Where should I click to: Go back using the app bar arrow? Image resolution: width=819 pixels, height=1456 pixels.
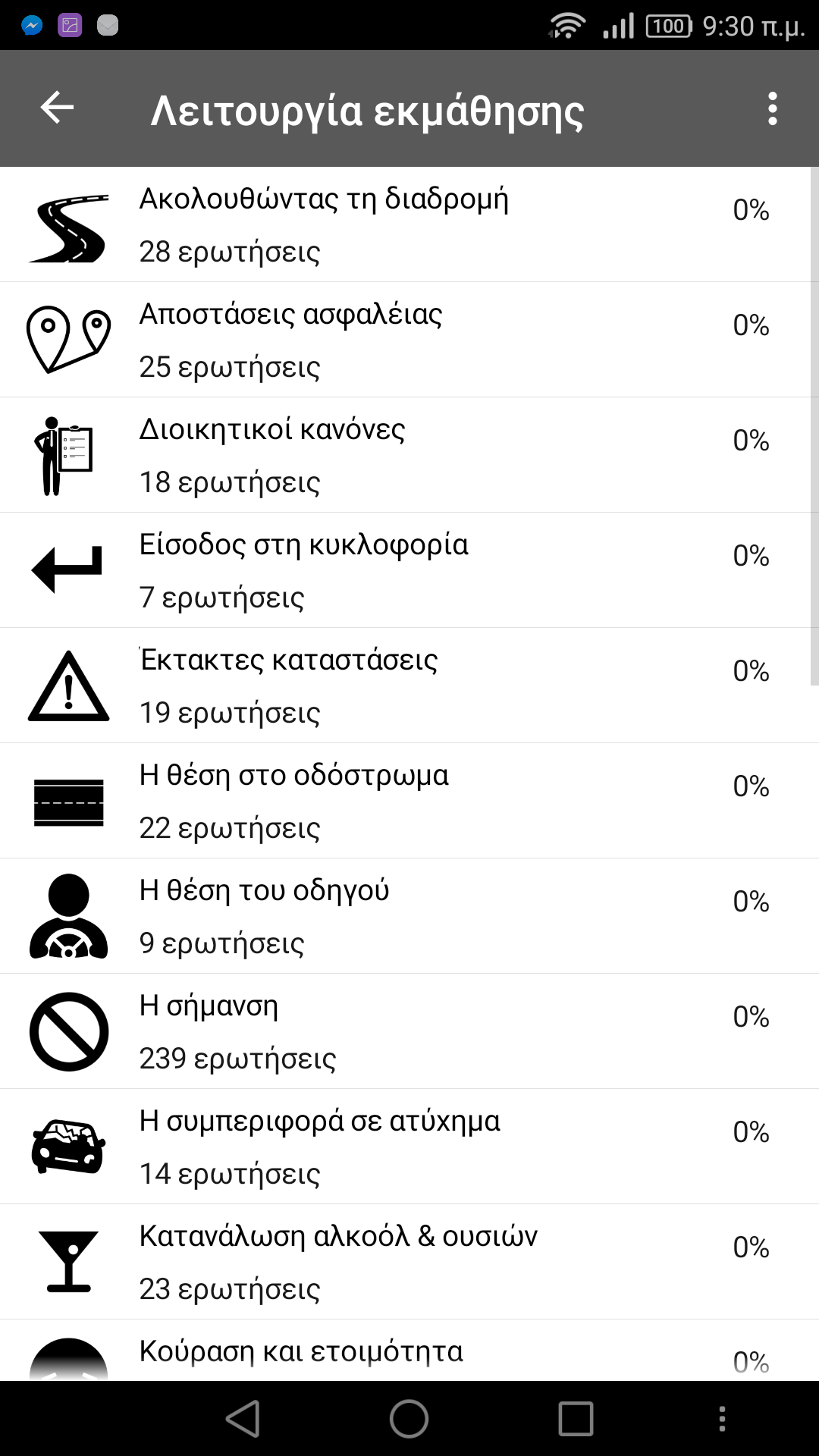57,108
